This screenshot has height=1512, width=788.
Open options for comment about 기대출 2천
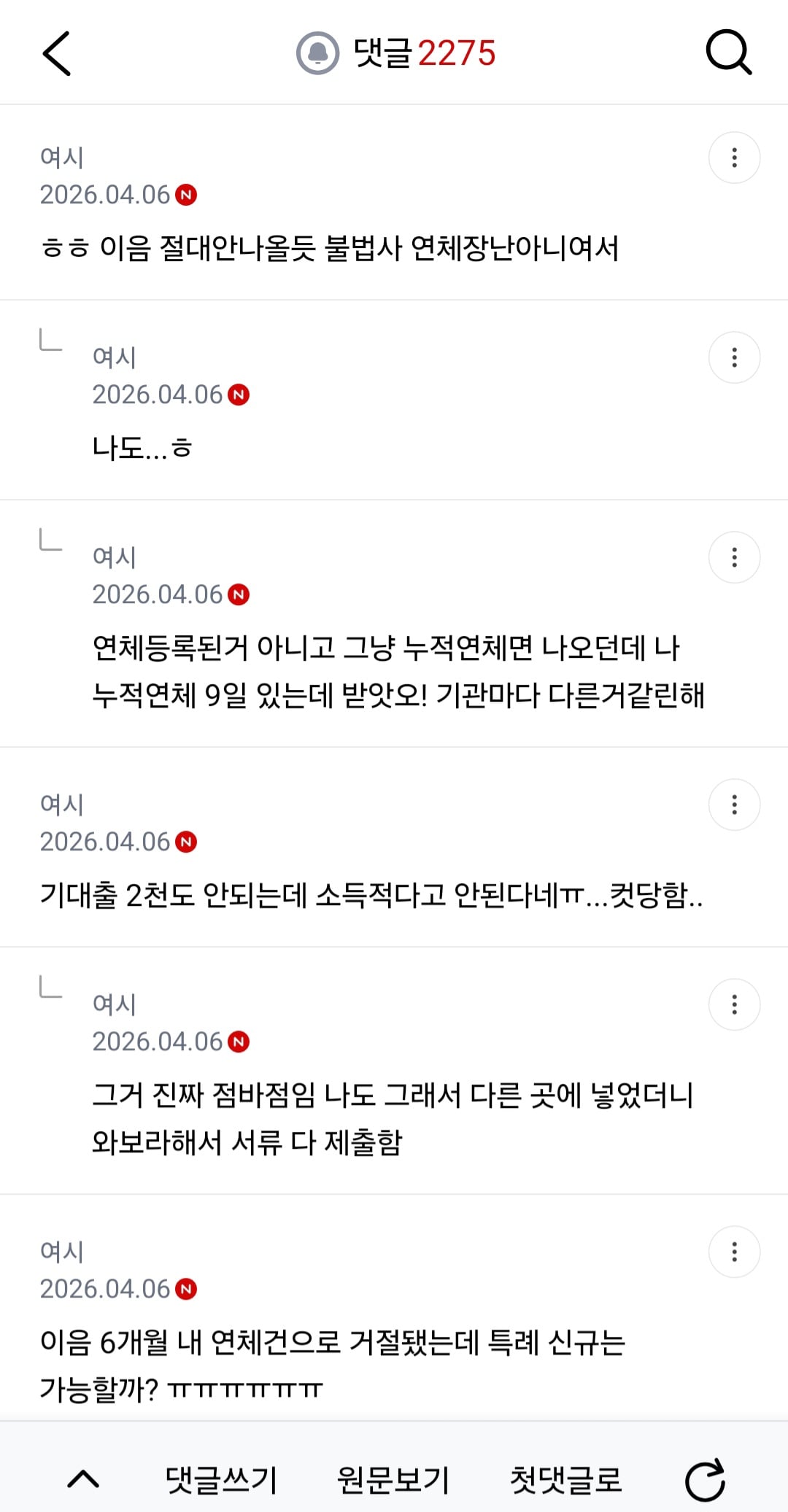point(734,805)
